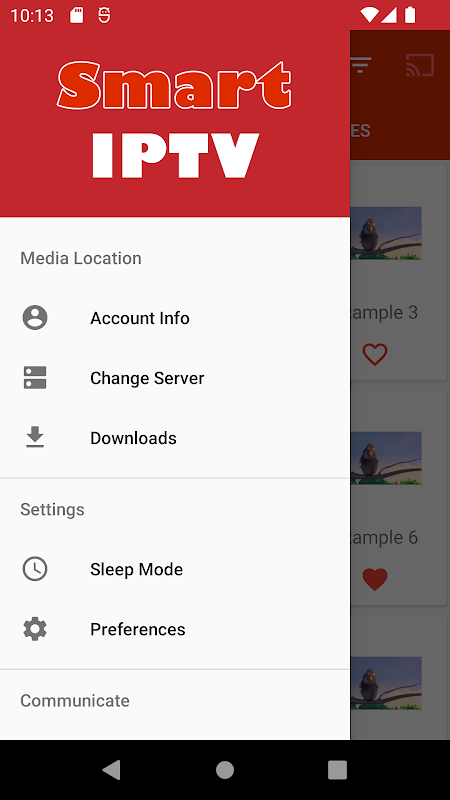The width and height of the screenshot is (450, 800).
Task: Select Change Server
Action: click(175, 378)
